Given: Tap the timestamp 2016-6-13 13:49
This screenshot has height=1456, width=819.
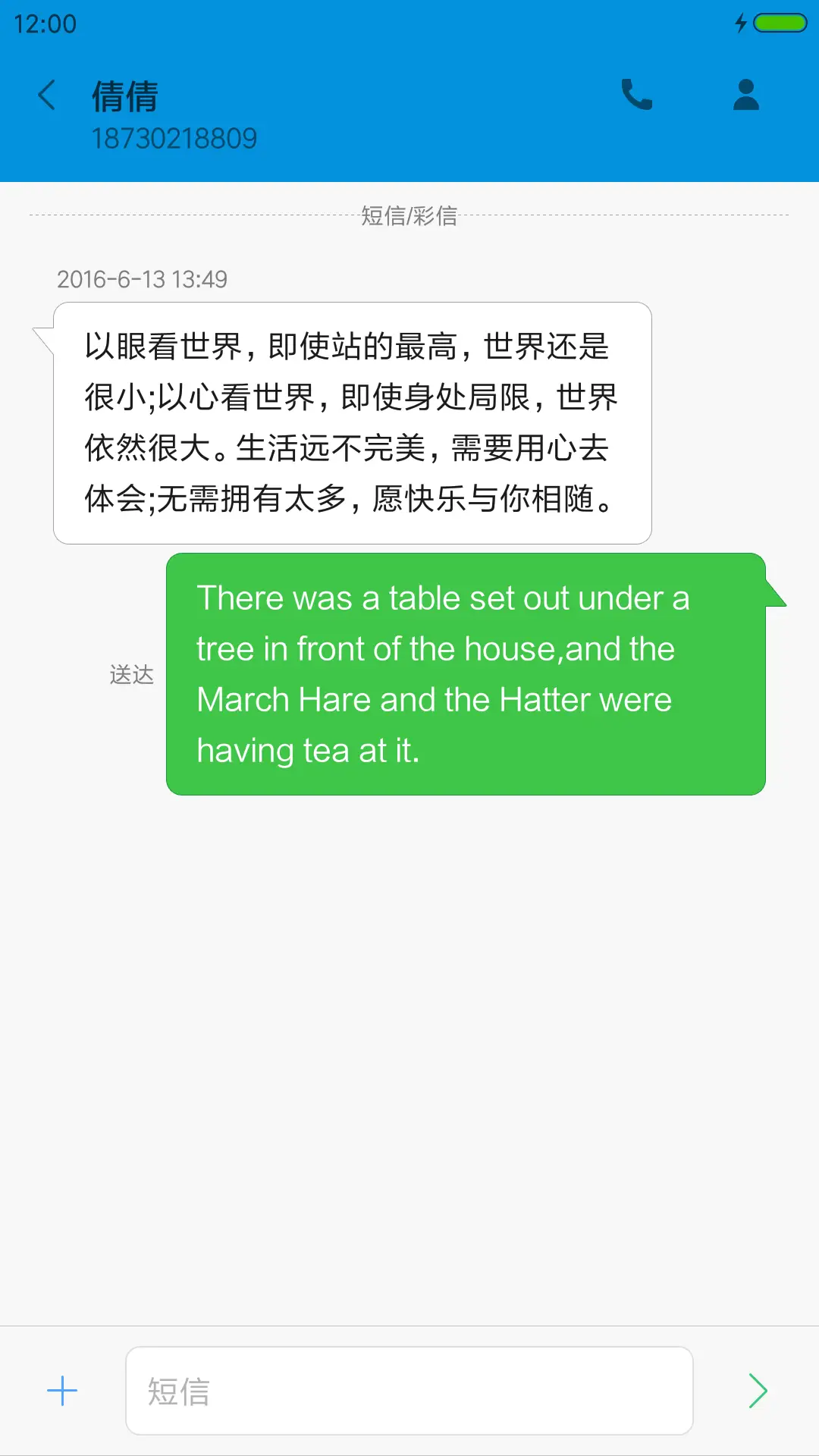Looking at the screenshot, I should (x=143, y=279).
